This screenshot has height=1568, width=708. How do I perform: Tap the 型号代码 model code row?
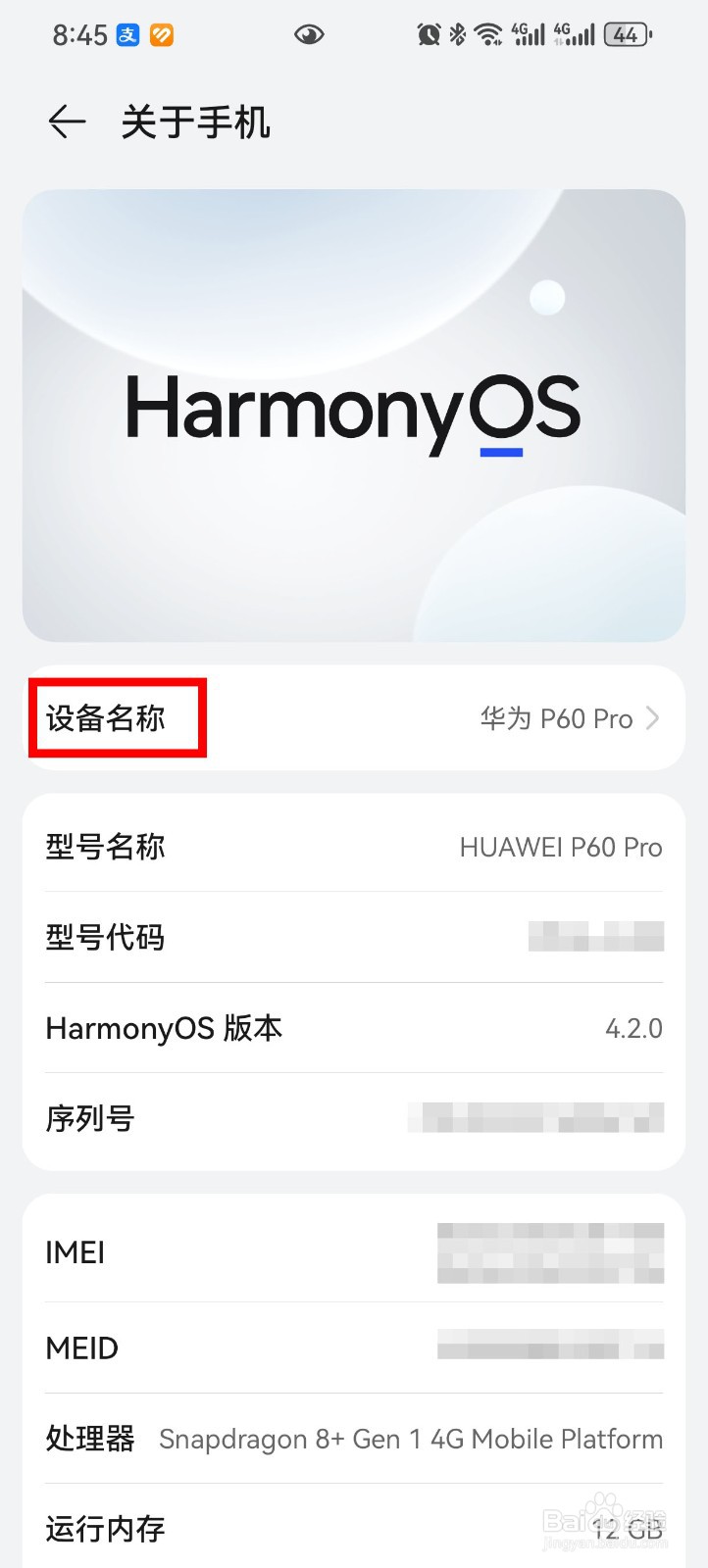(353, 937)
